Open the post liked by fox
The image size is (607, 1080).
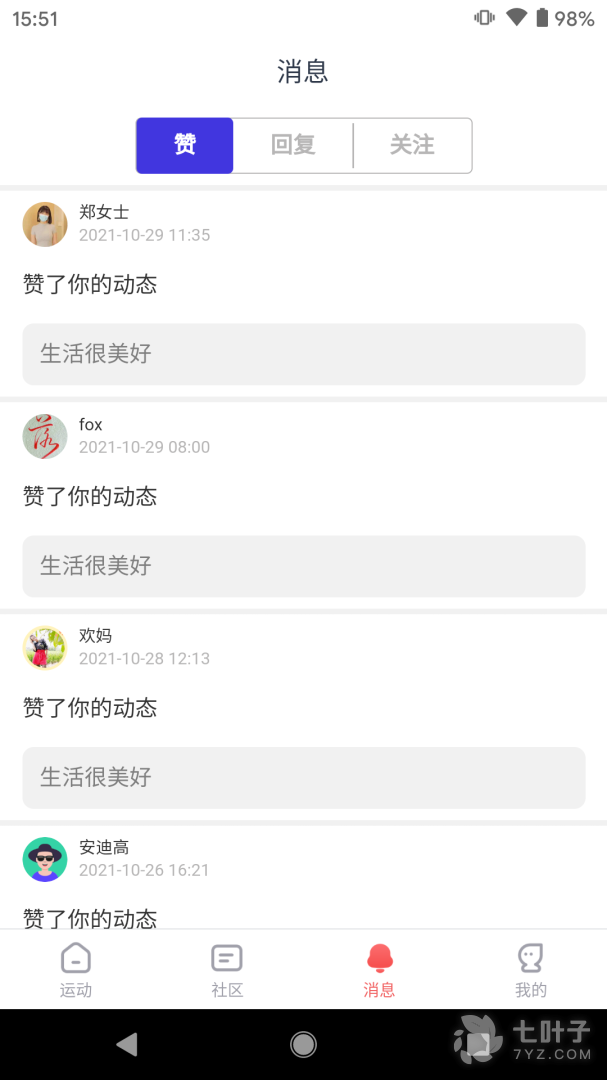pyautogui.click(x=303, y=566)
